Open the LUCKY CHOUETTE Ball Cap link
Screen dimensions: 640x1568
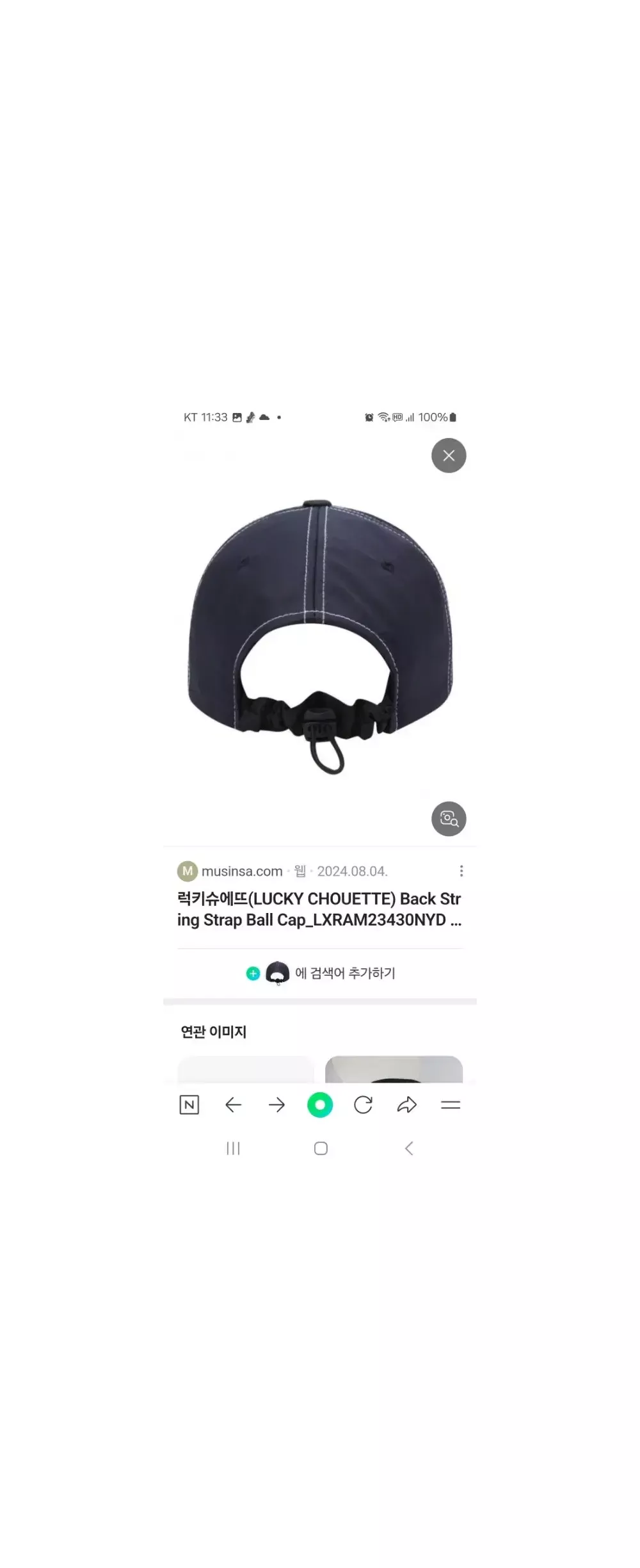point(319,909)
